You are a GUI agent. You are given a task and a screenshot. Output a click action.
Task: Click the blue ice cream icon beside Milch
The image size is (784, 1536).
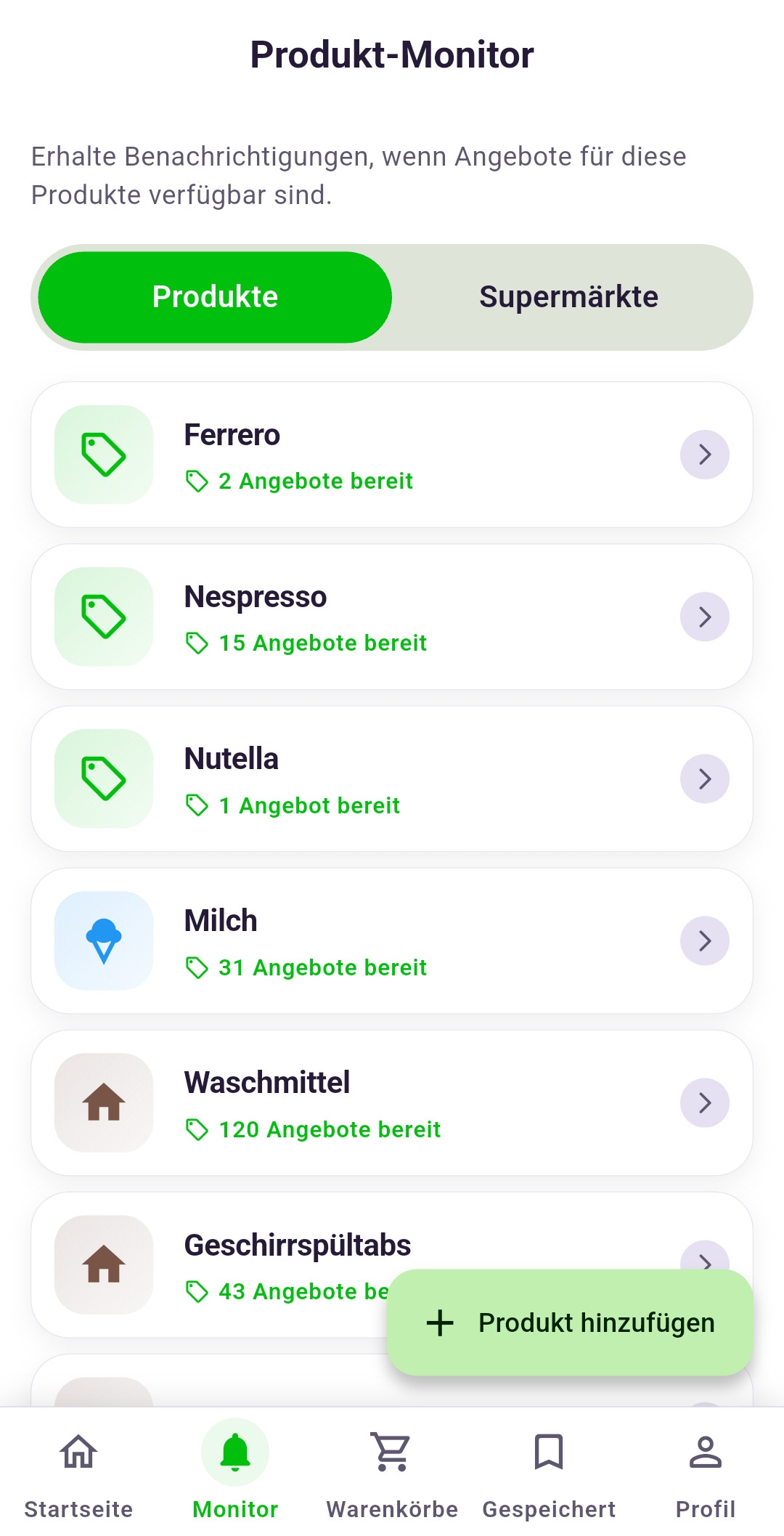pos(103,940)
